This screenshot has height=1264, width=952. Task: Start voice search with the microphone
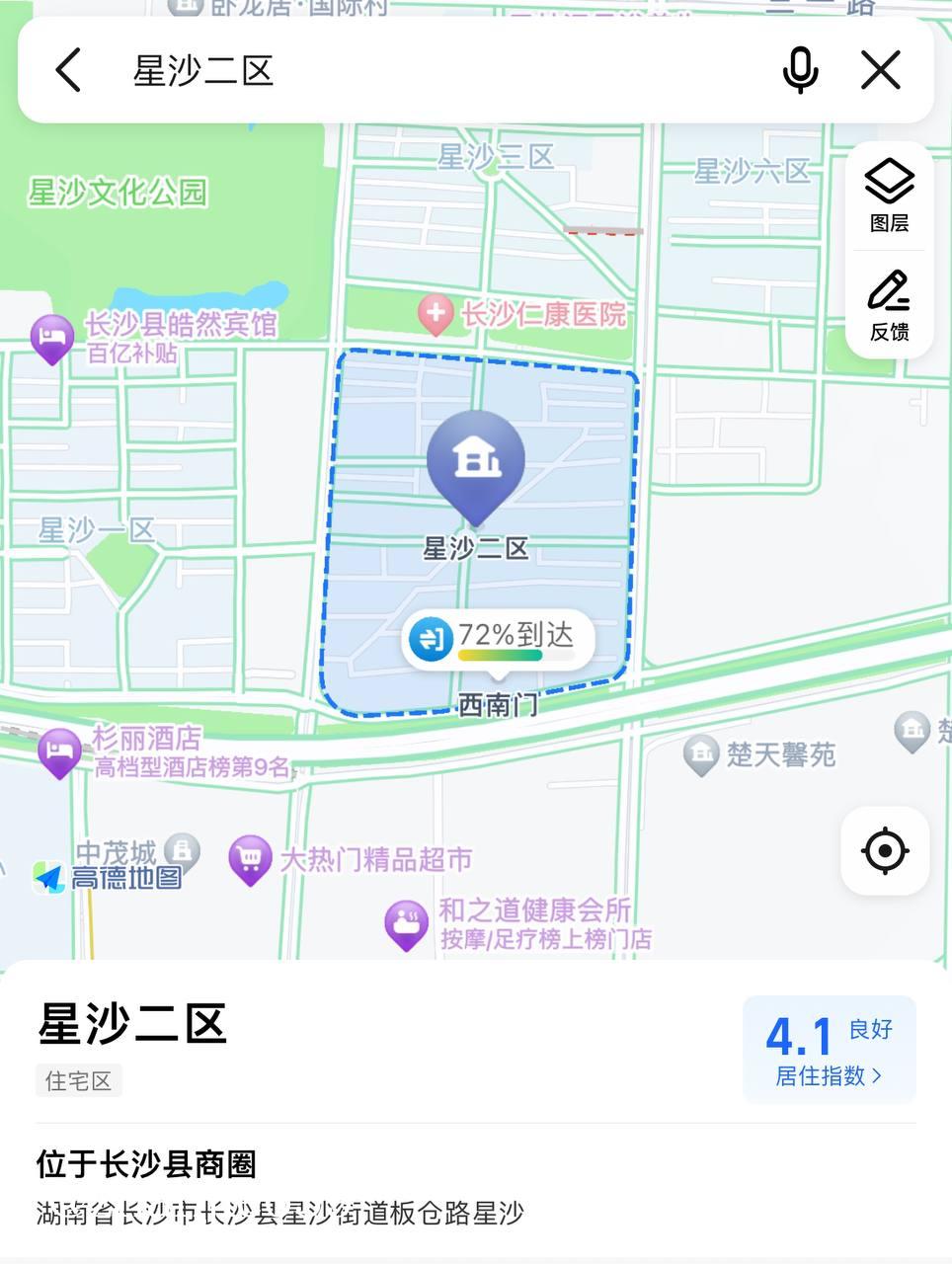click(x=800, y=70)
